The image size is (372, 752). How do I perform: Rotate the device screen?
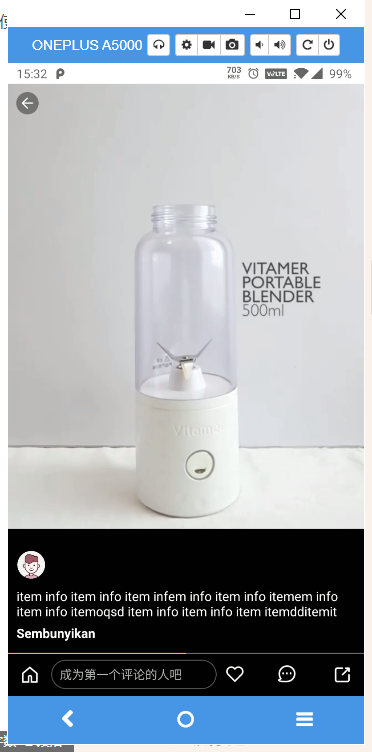pyautogui.click(x=307, y=45)
